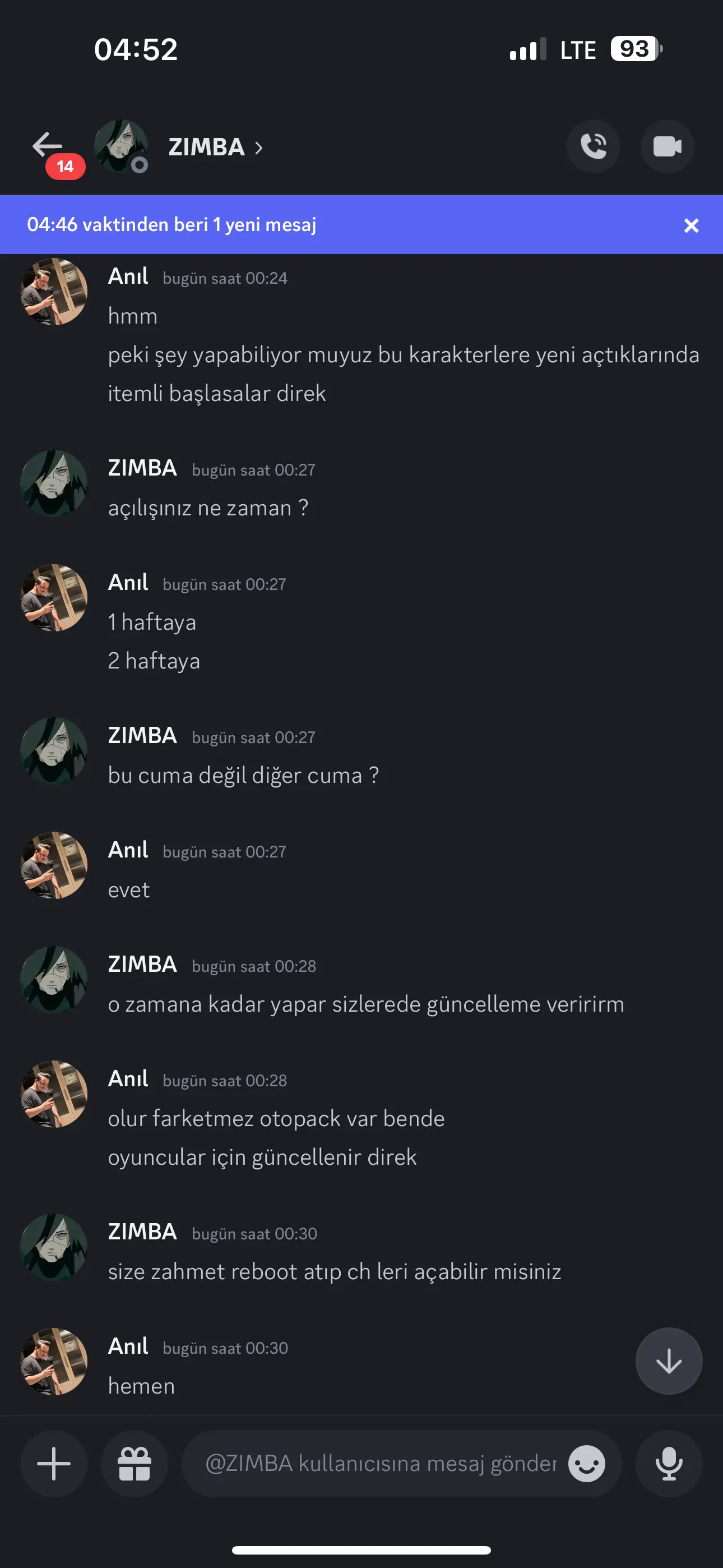Screen dimensions: 723x1568
Task: Open ZIMBA's profile from the header
Action: coord(215,147)
